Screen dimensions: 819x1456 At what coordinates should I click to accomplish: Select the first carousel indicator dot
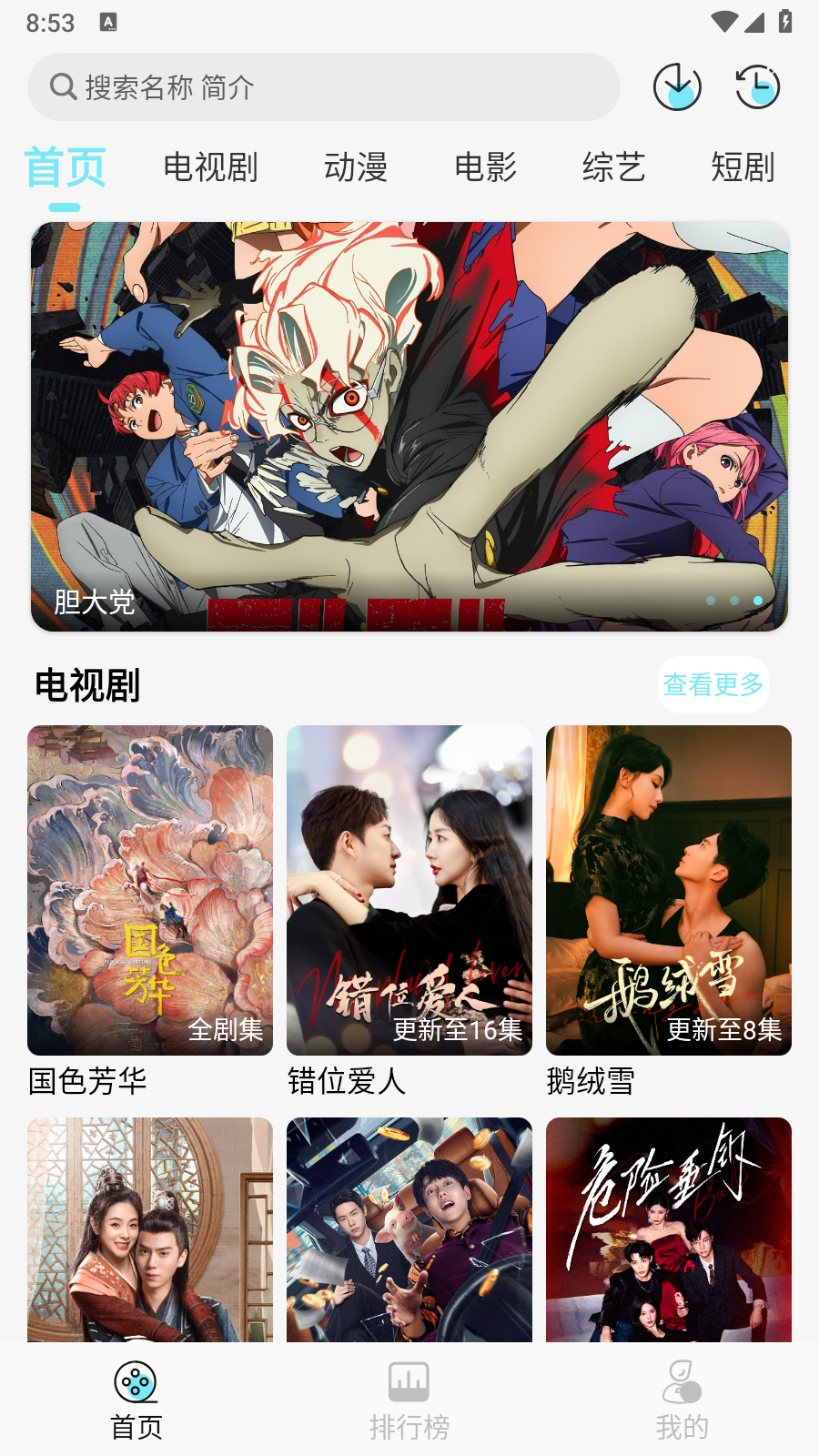coord(708,601)
